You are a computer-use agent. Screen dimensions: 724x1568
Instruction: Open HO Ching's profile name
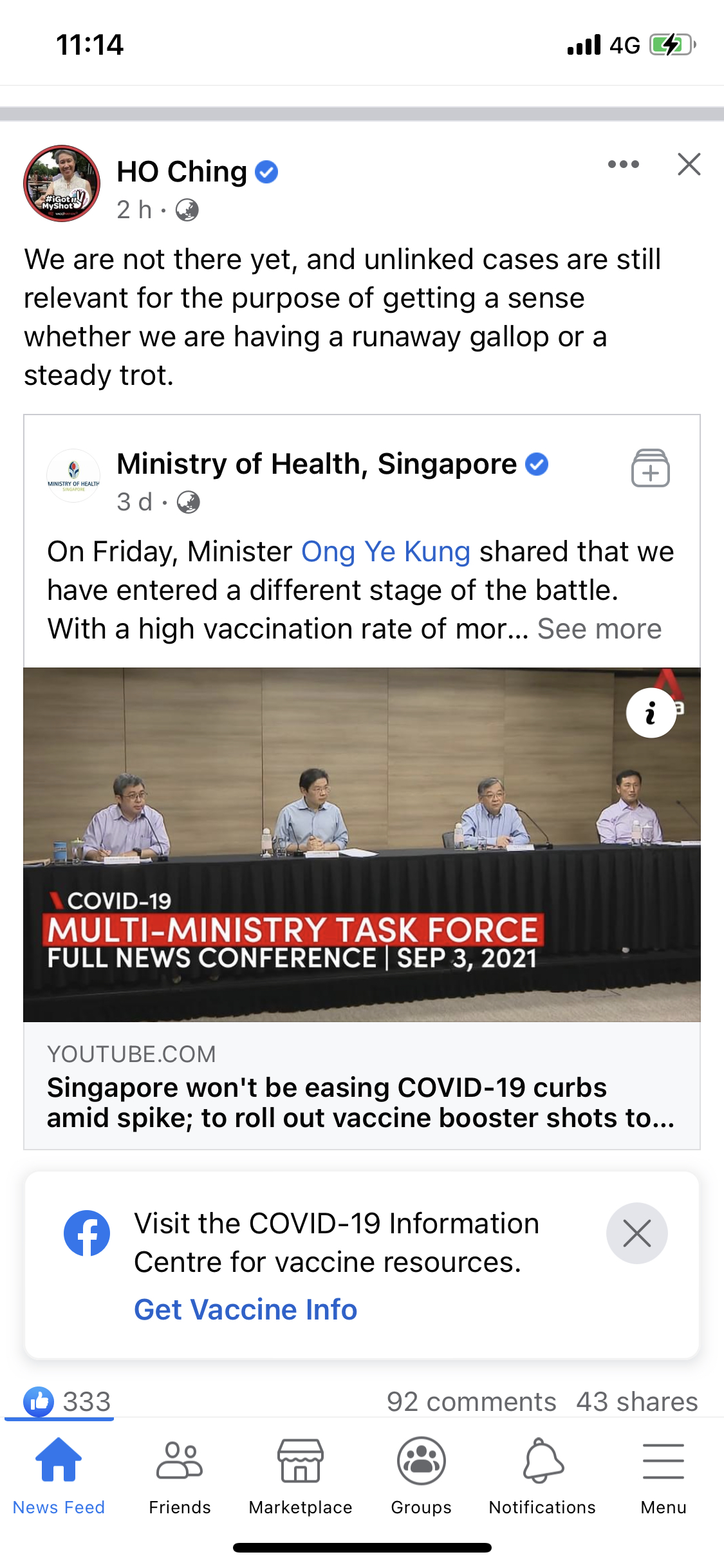tap(182, 172)
